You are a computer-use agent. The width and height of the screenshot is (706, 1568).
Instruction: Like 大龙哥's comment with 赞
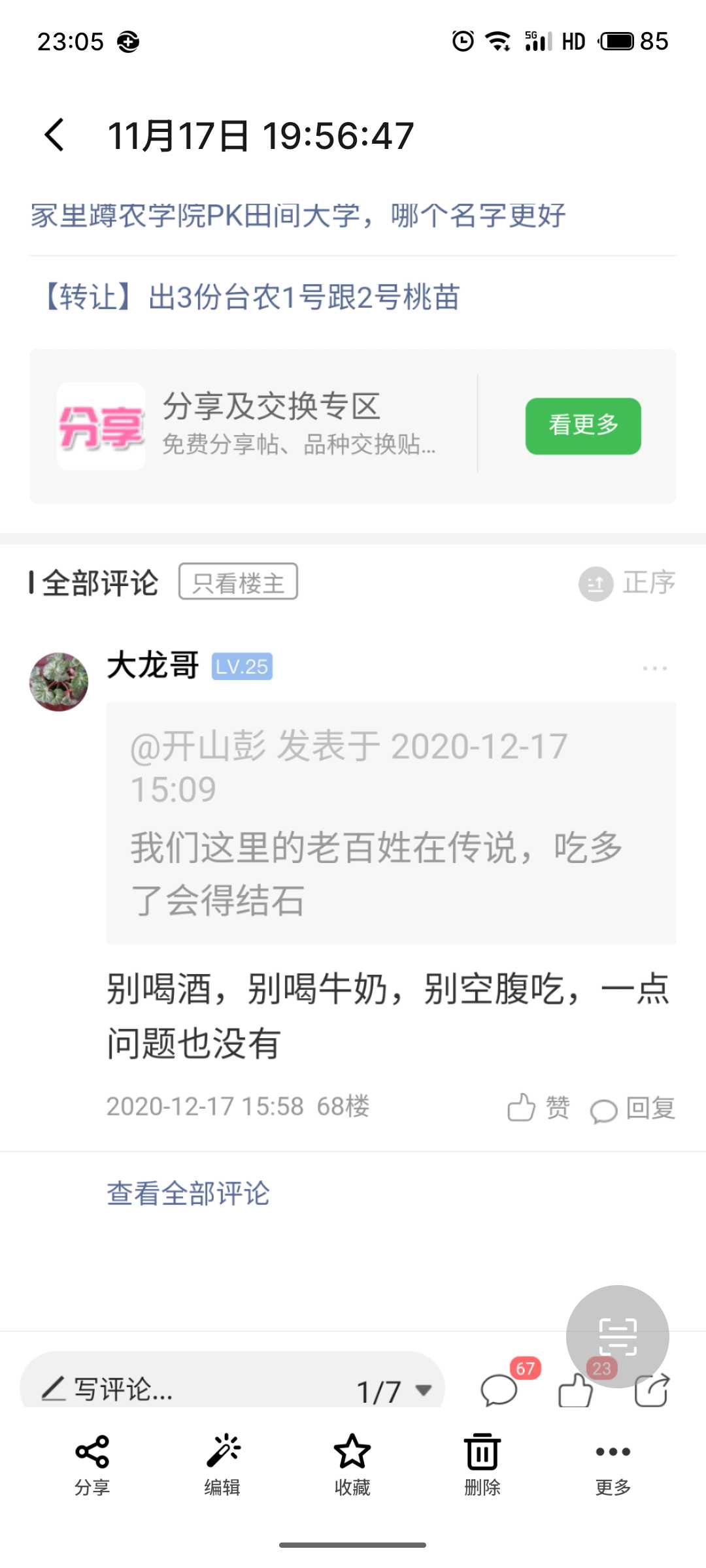(x=539, y=1107)
